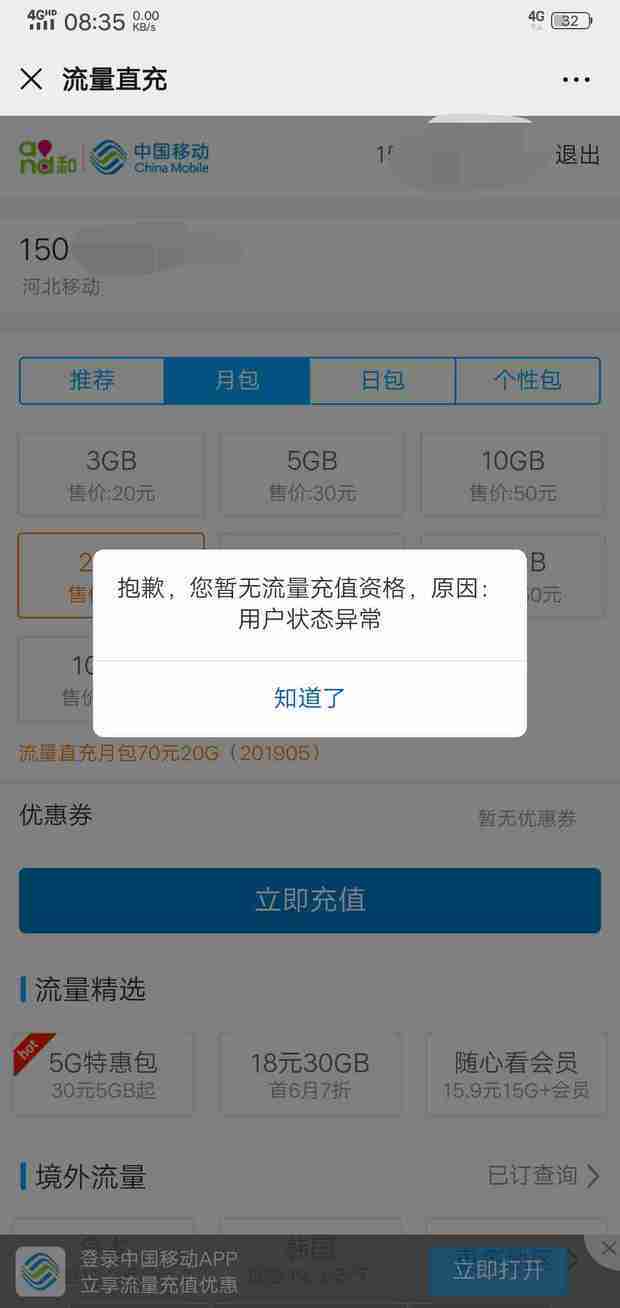Open the three-dot overflow menu
The height and width of the screenshot is (1308, 620).
576,79
